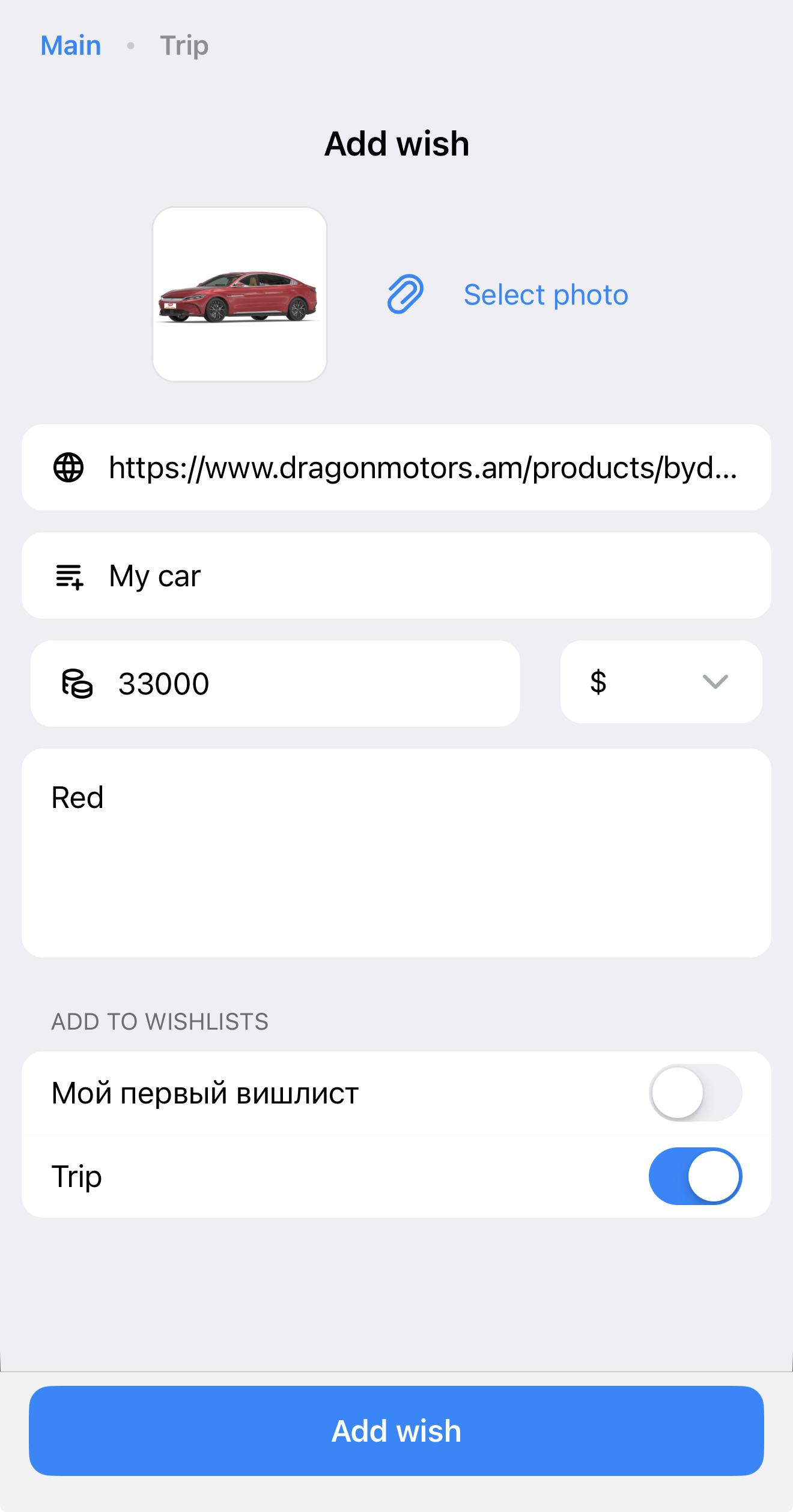Viewport: 793px width, 1512px height.
Task: Go back to 'Main' in the breadcrumb
Action: coord(70,45)
